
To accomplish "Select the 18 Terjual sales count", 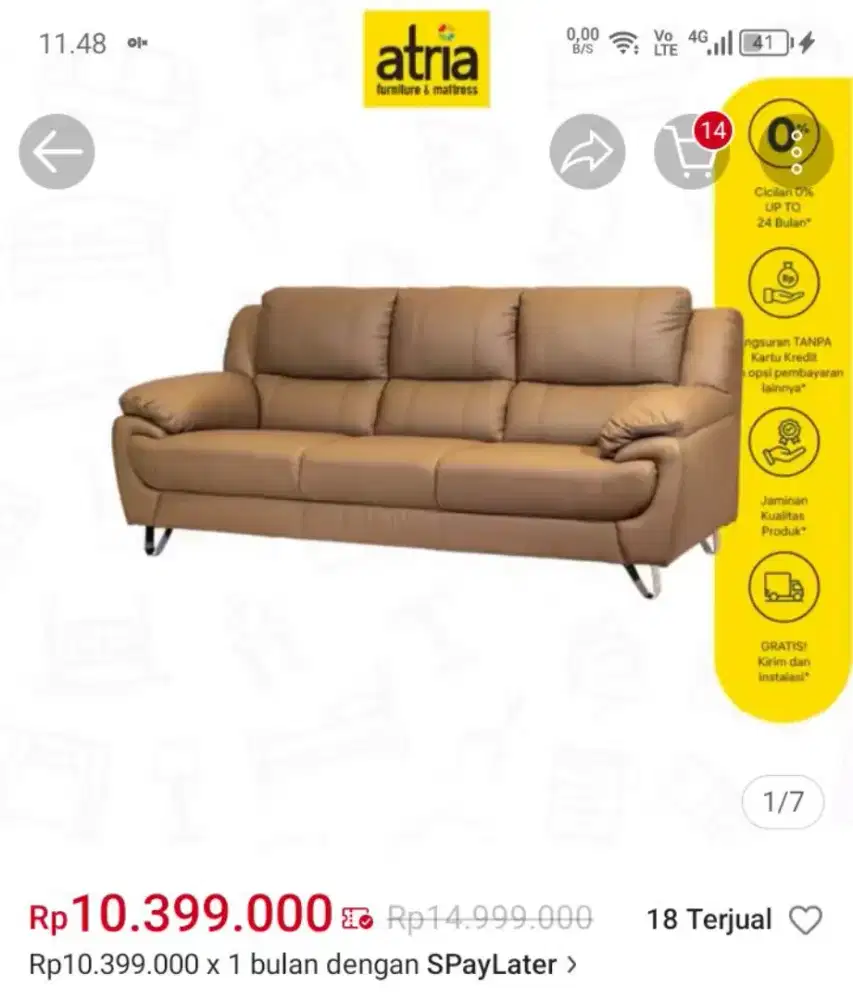I will tap(710, 919).
